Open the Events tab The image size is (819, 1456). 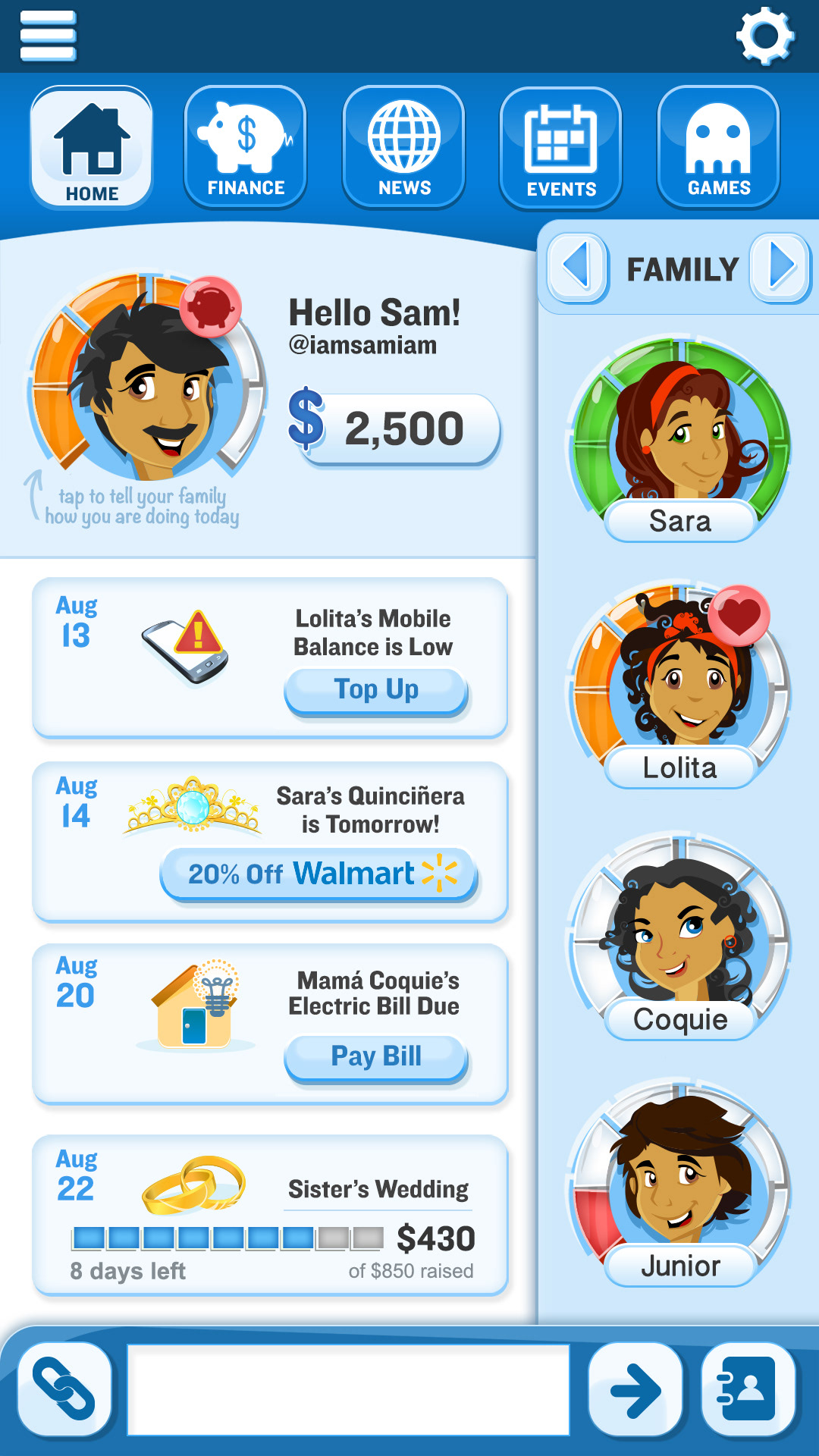(561, 148)
